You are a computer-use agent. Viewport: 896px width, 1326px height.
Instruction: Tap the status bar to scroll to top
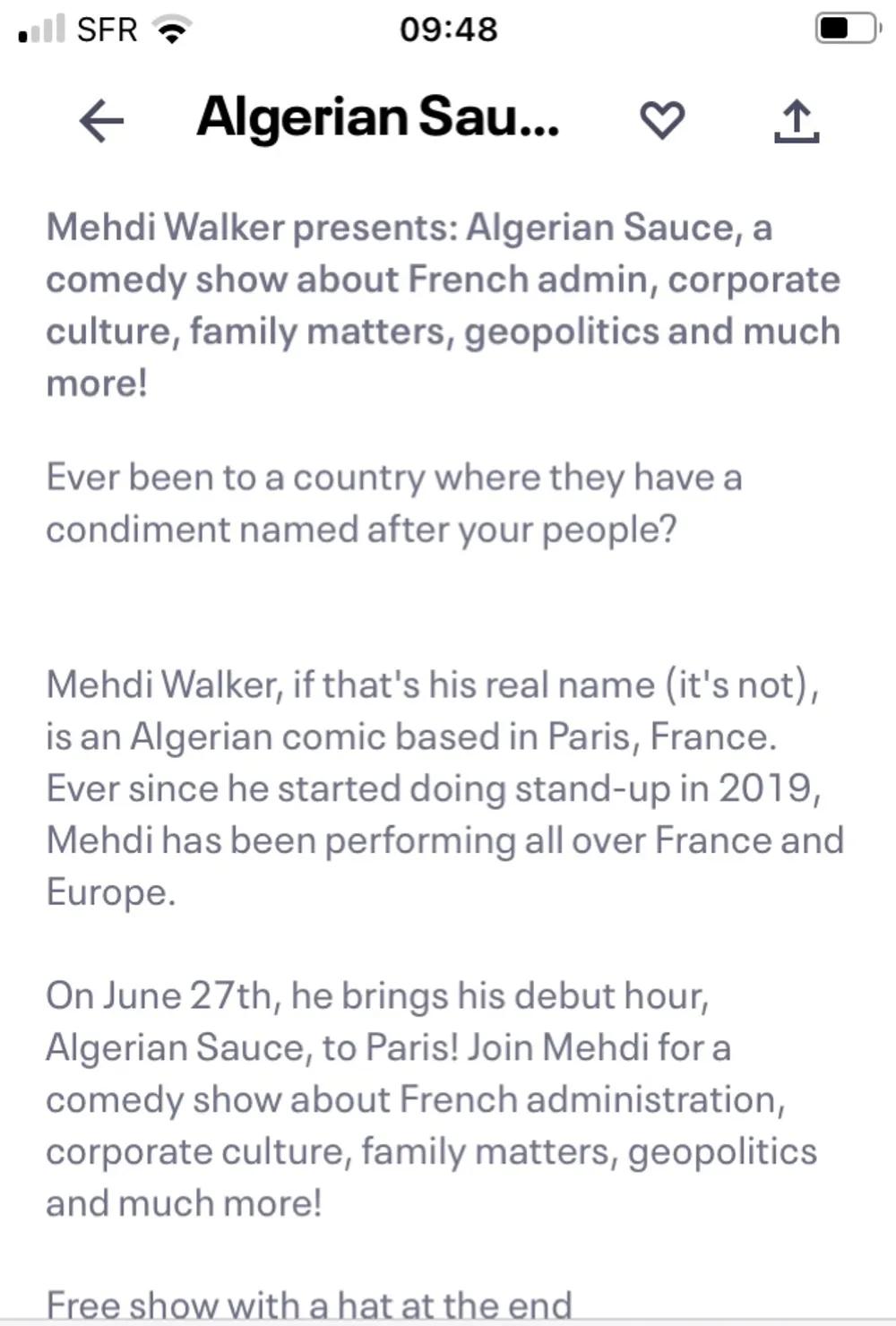click(448, 30)
